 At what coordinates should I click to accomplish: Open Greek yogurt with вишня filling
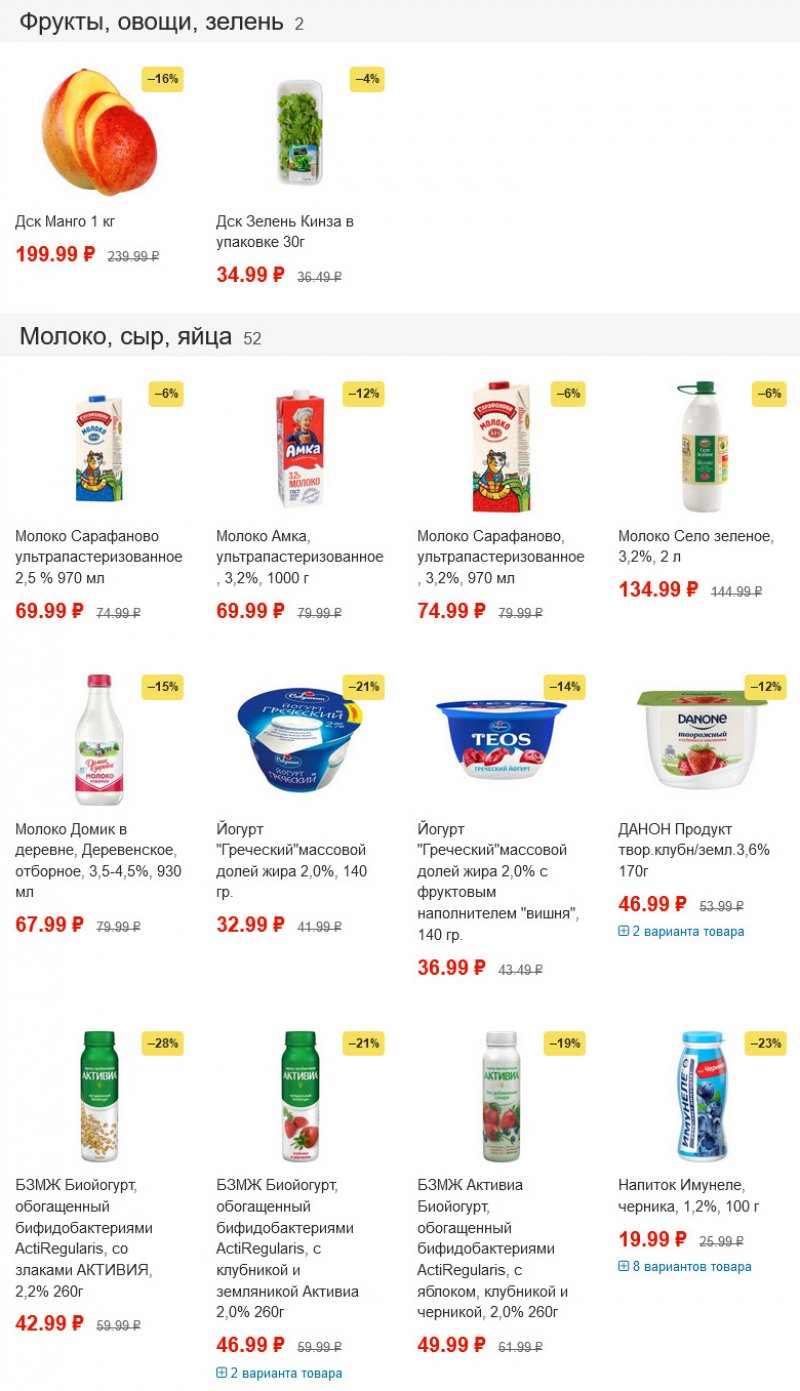492,881
